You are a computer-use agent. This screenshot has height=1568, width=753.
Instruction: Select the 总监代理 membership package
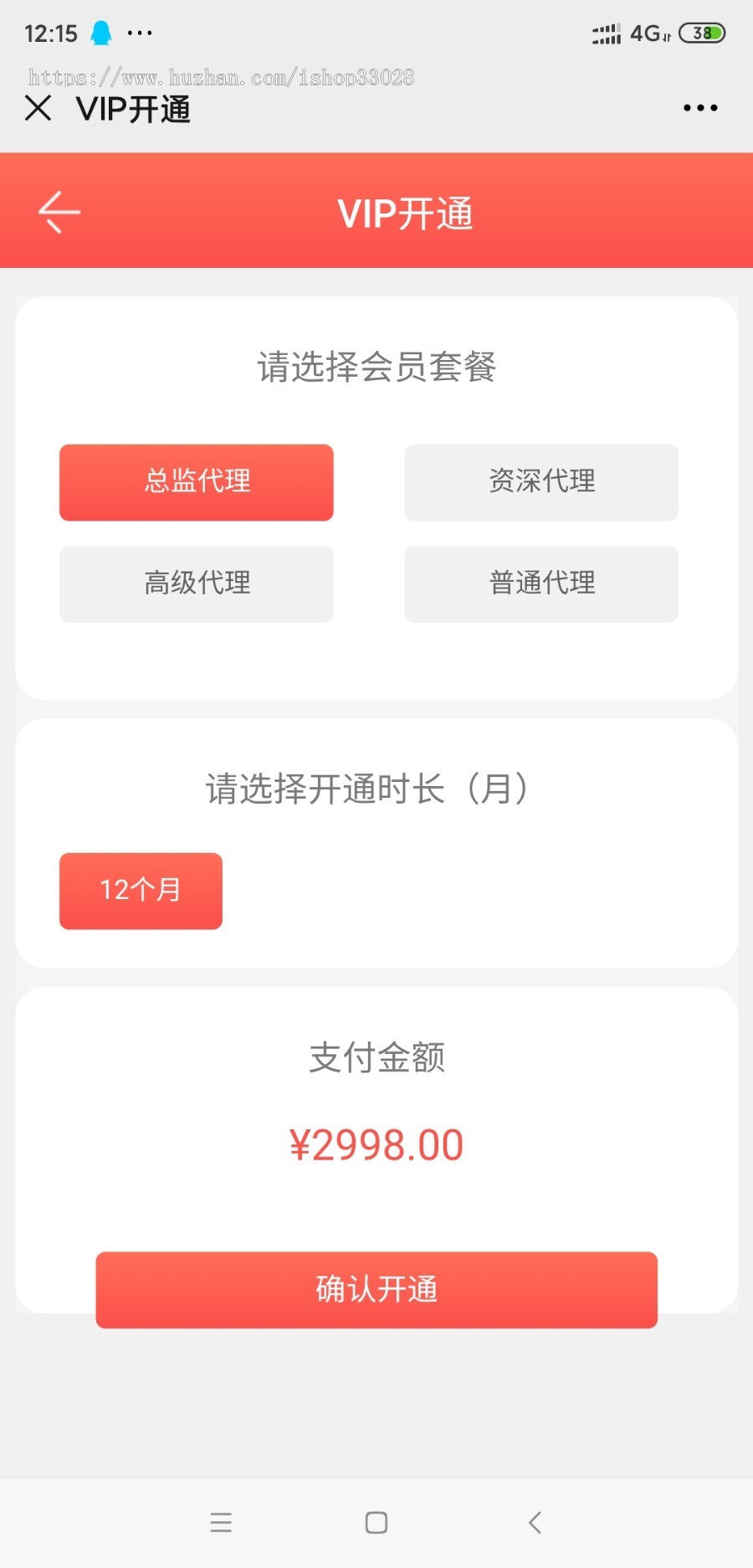click(197, 482)
